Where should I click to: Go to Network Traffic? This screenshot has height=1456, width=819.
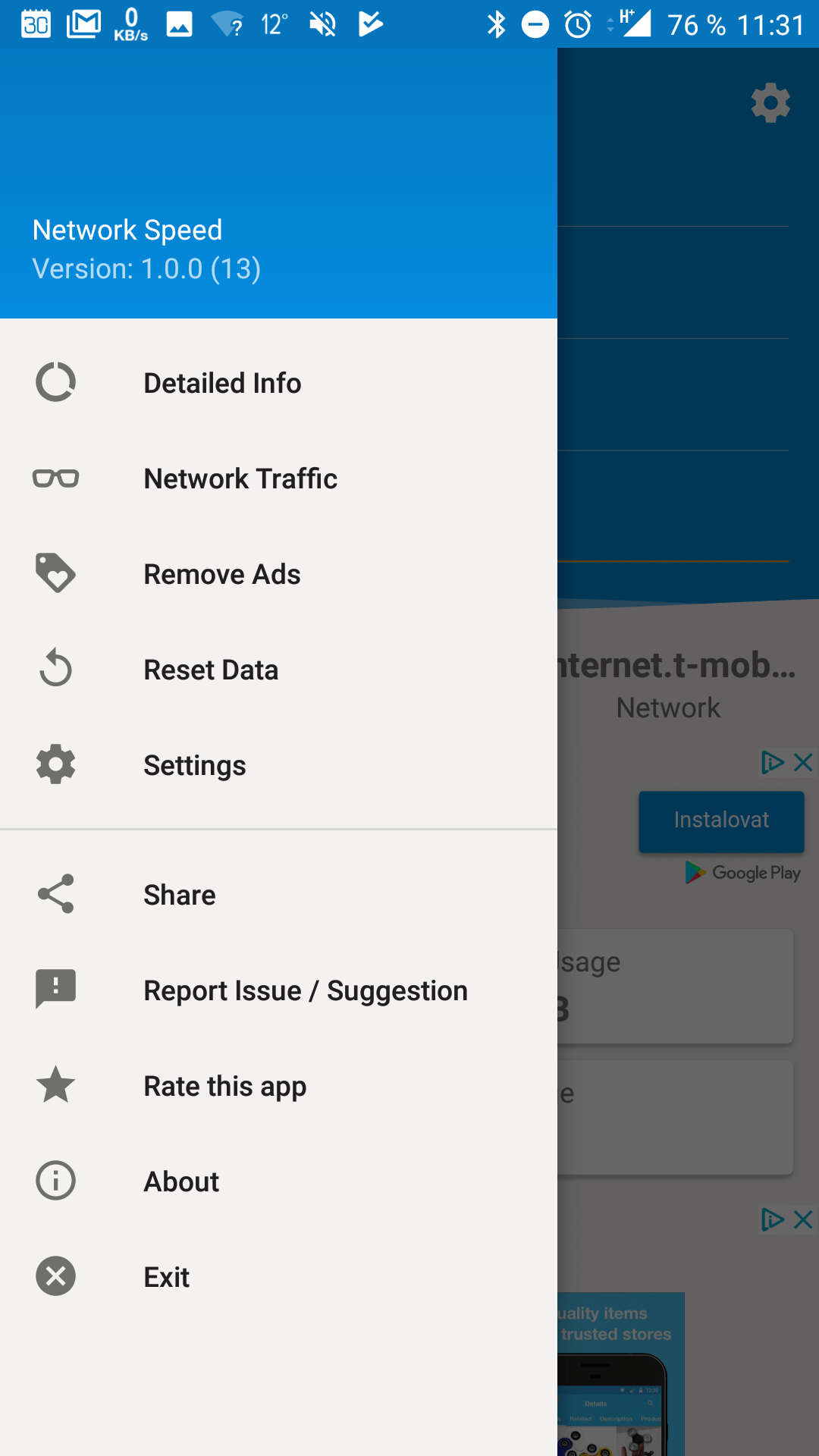tap(278, 479)
